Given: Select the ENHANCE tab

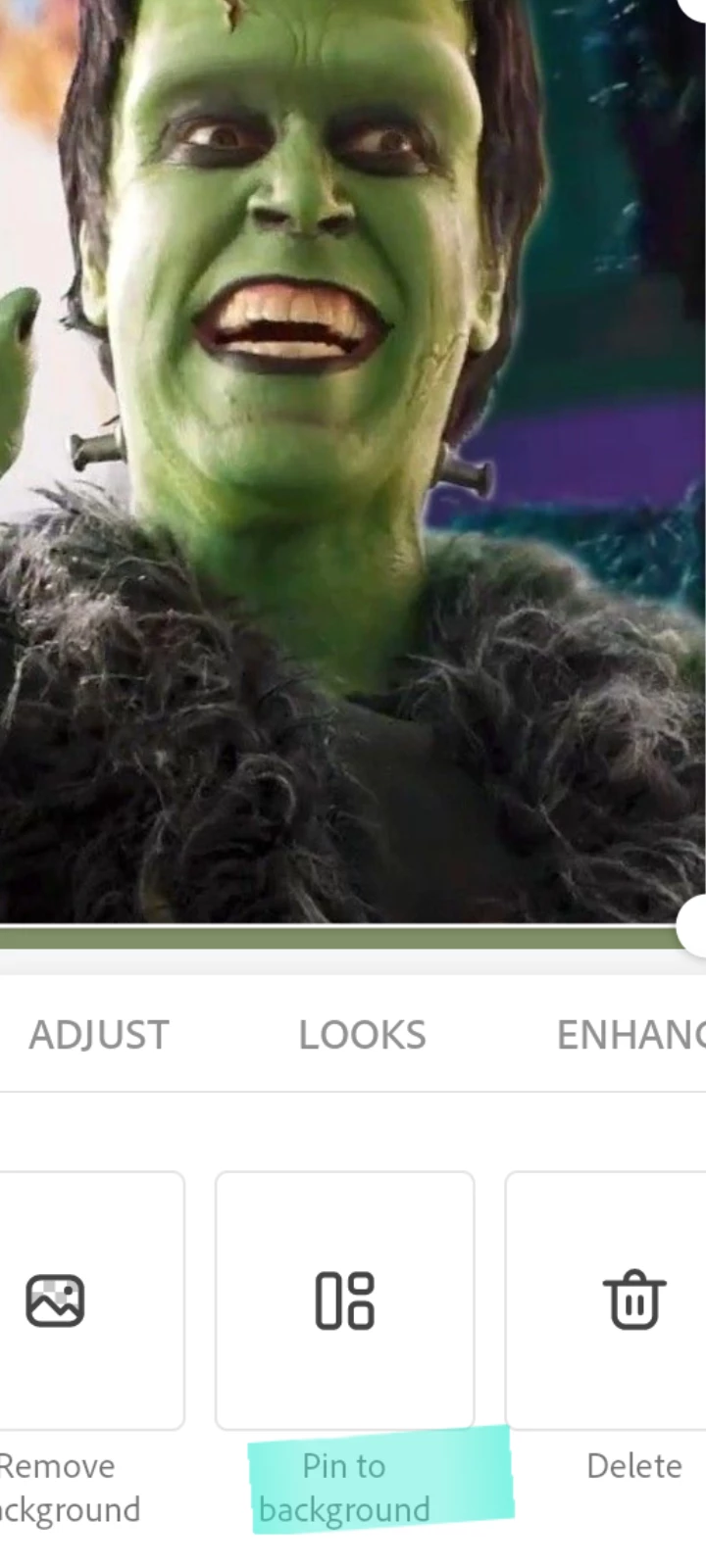Looking at the screenshot, I should click(630, 1035).
